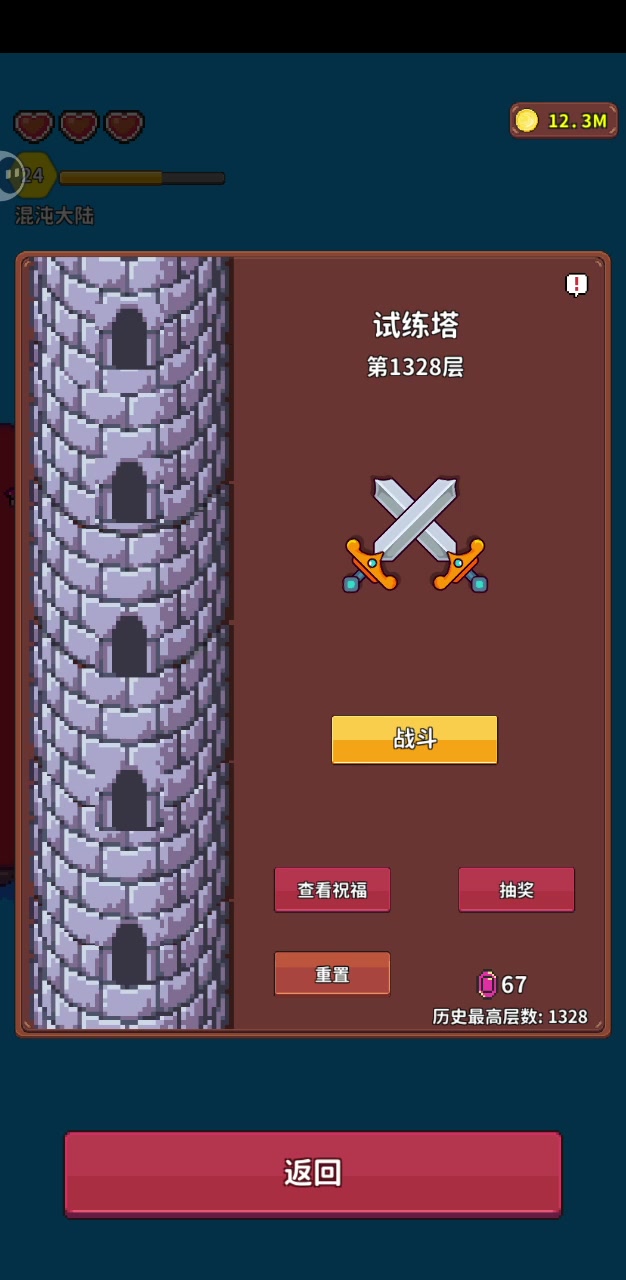Viewport: 626px width, 1280px height.
Task: Open the exclamation info icon
Action: click(577, 285)
